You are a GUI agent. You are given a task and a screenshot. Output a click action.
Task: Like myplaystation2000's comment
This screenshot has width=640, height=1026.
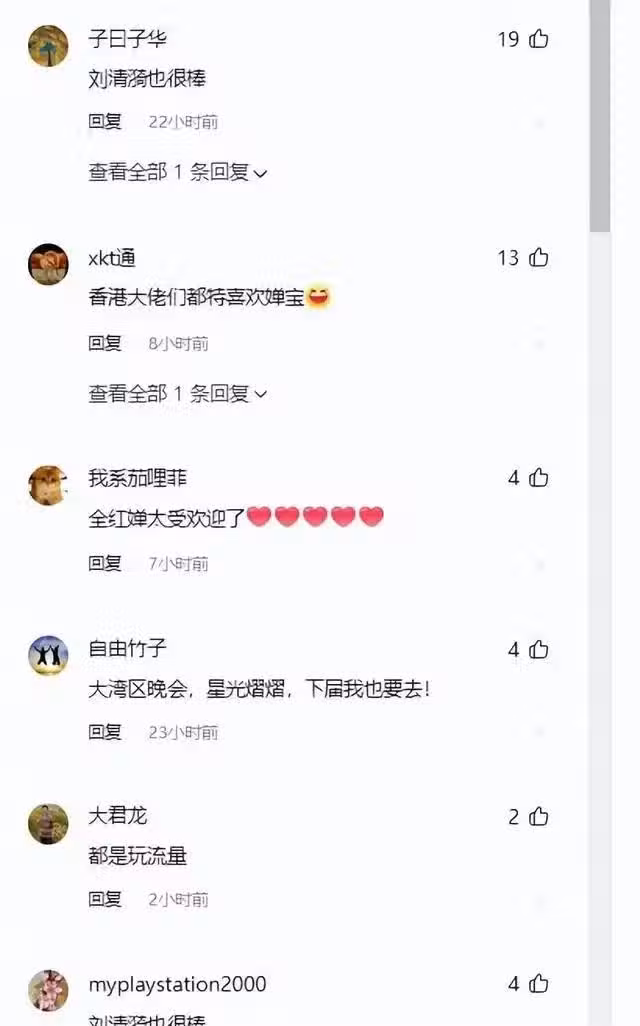pos(539,984)
